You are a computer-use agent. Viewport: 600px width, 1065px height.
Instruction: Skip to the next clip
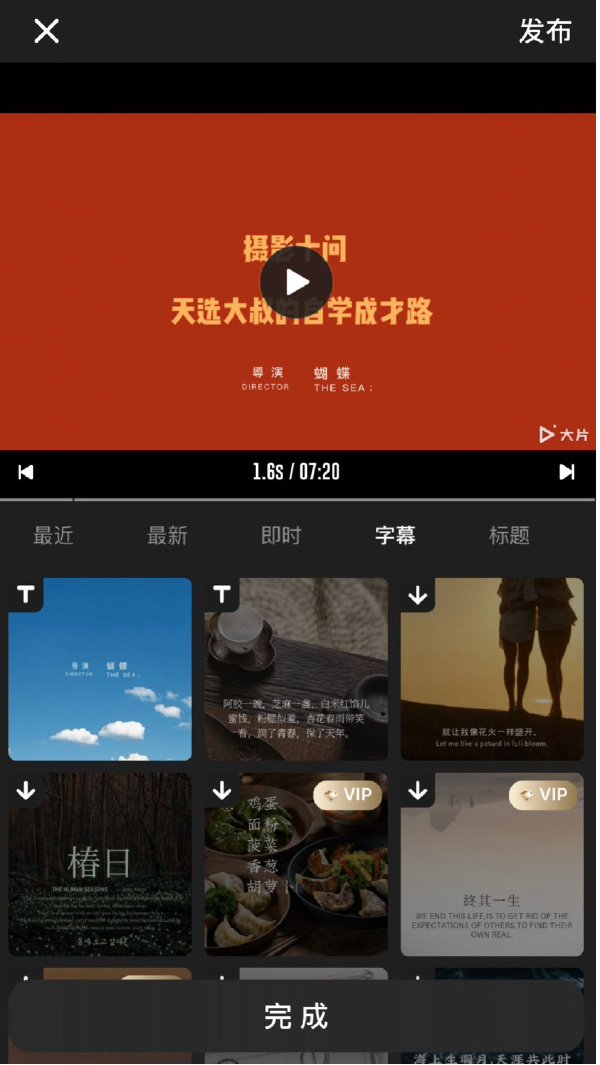point(567,472)
